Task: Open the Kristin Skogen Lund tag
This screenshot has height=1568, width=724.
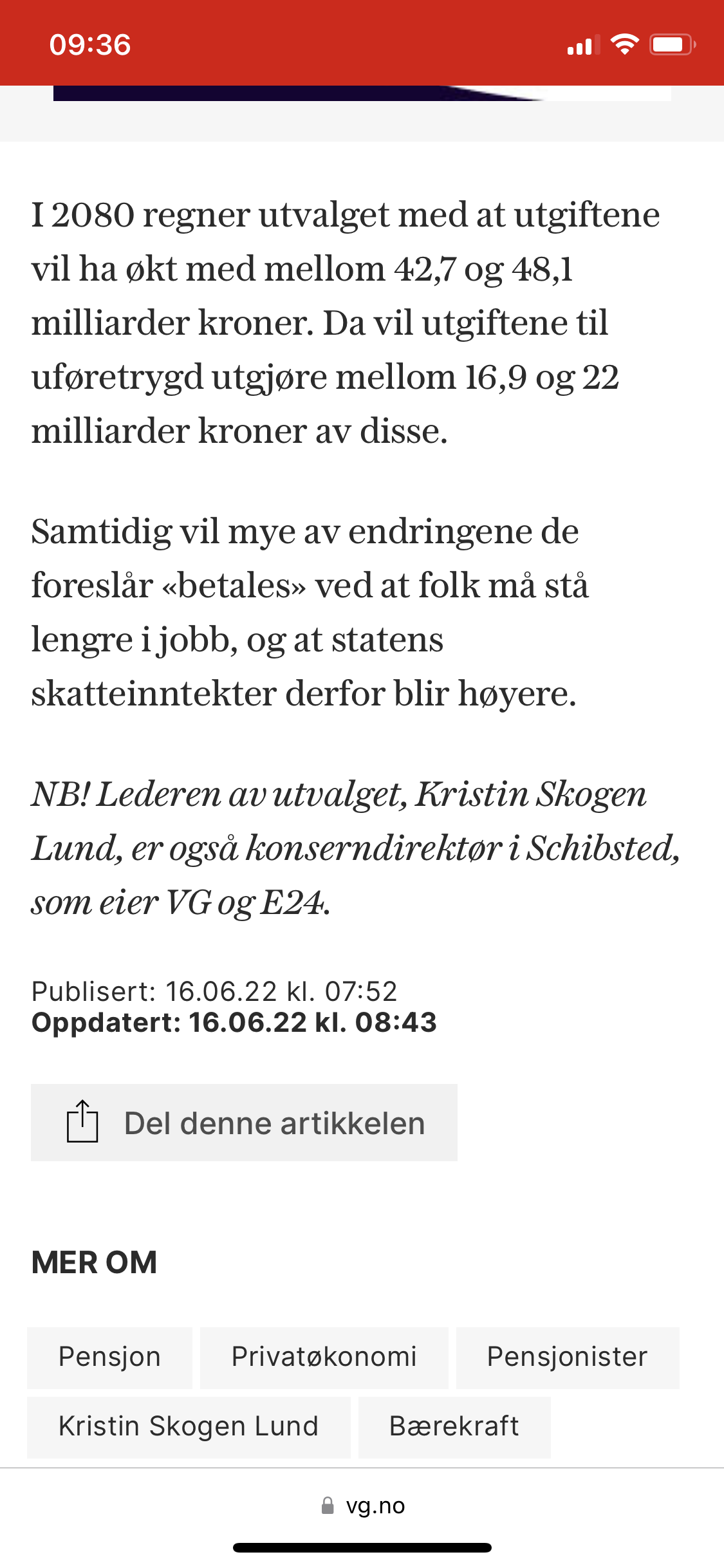Action: [x=189, y=1426]
